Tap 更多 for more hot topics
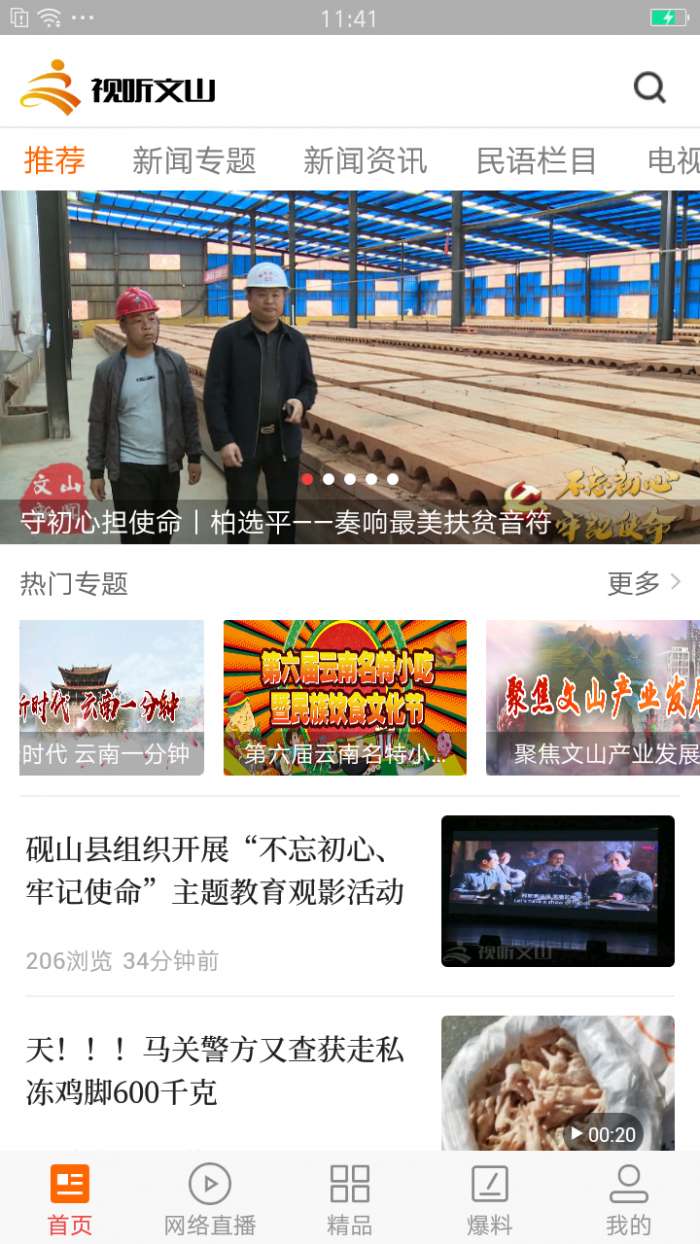Image resolution: width=700 pixels, height=1244 pixels. (643, 583)
